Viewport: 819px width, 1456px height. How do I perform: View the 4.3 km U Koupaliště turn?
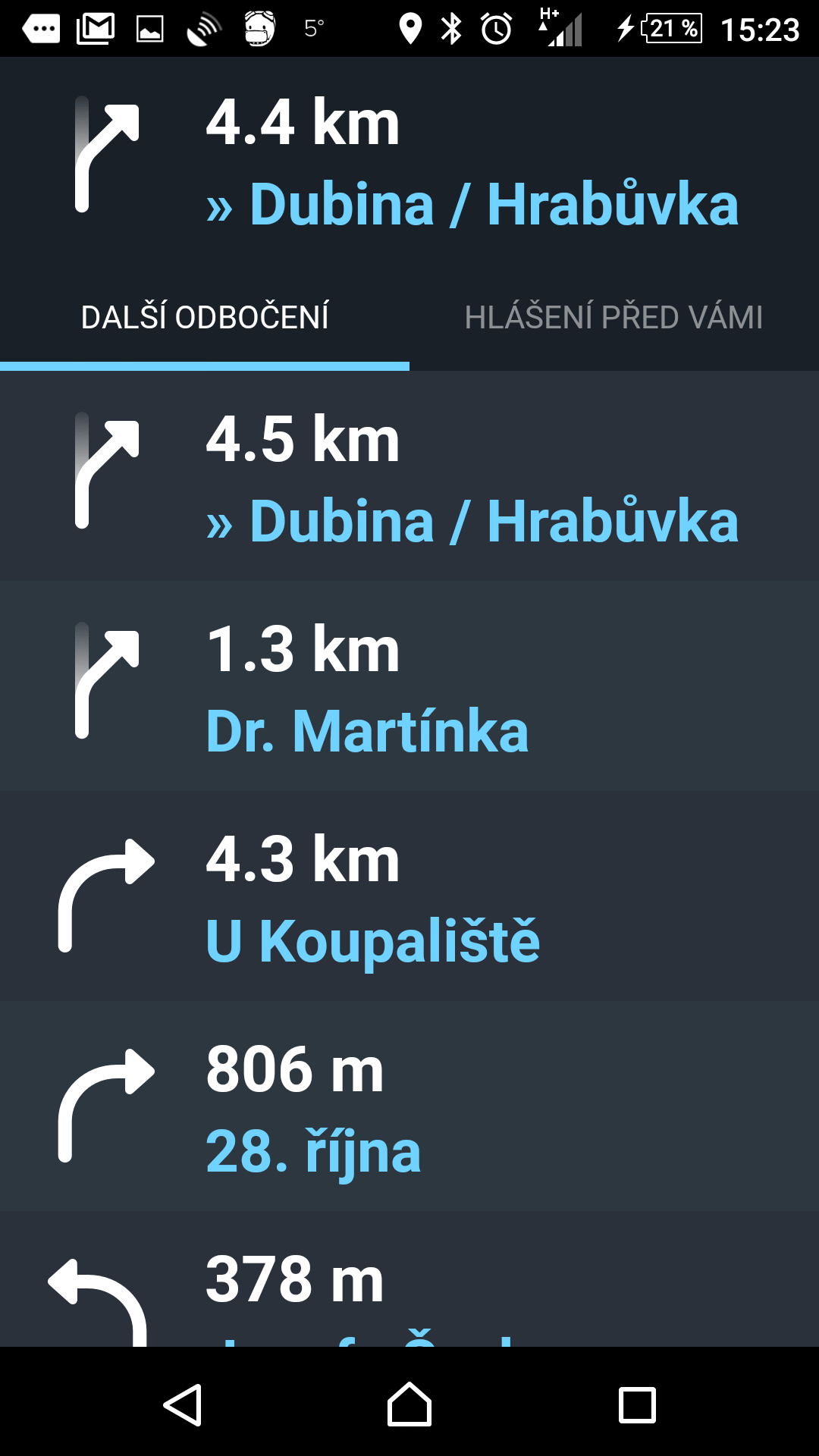[409, 896]
